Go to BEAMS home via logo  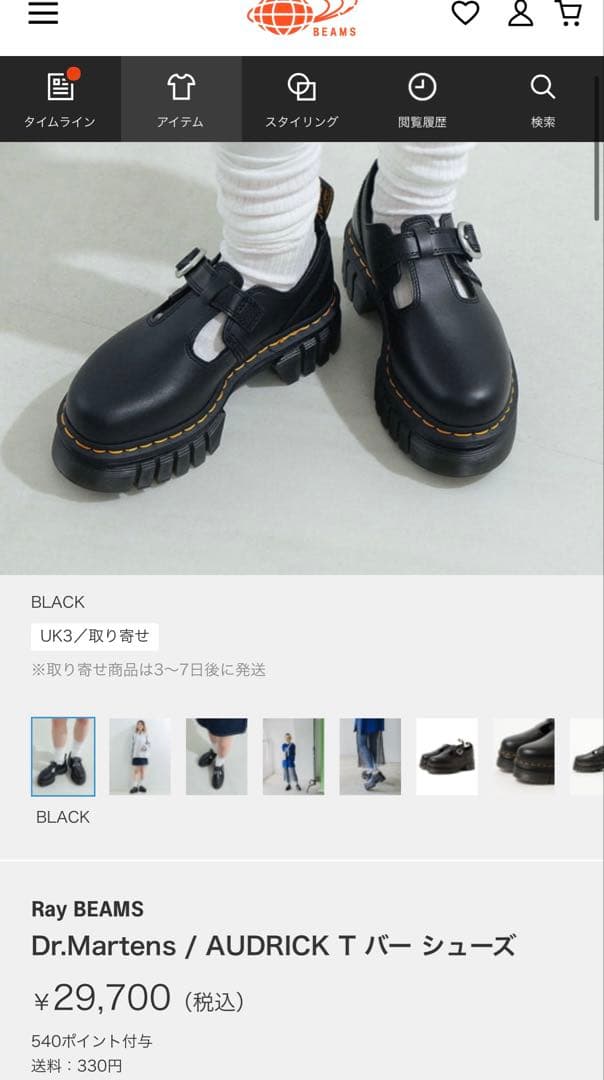click(302, 16)
